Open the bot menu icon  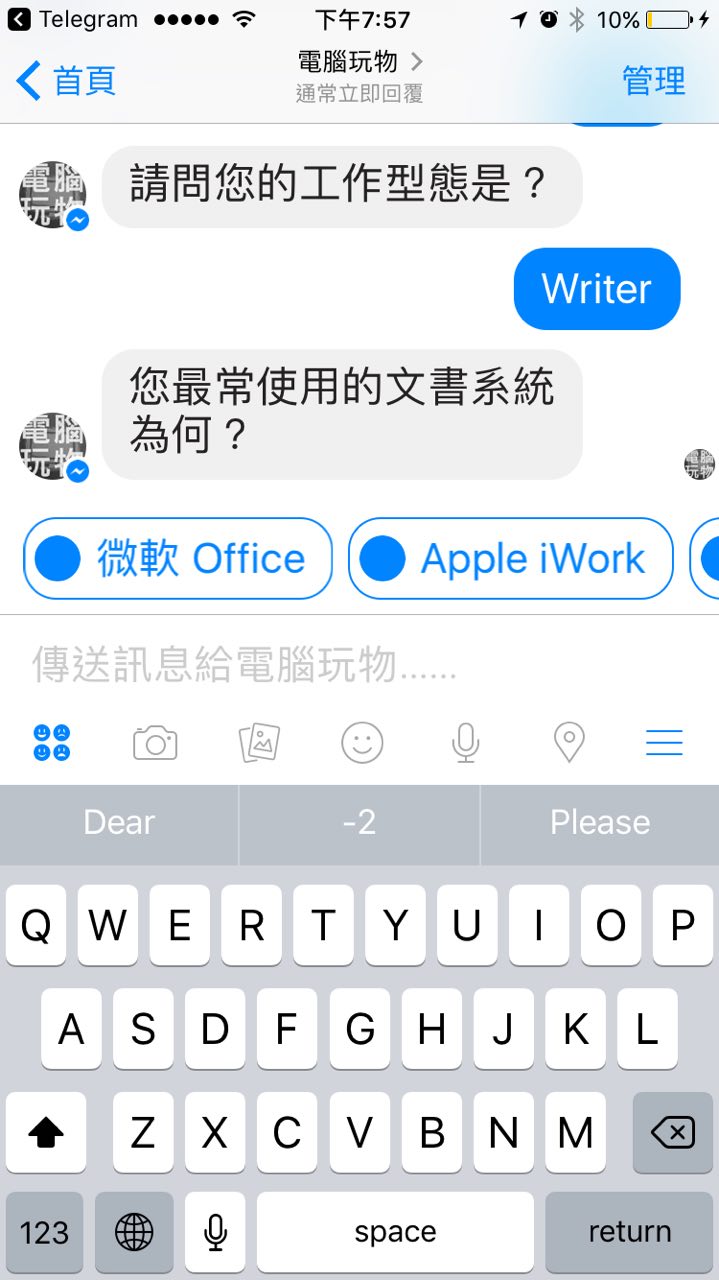click(x=664, y=743)
